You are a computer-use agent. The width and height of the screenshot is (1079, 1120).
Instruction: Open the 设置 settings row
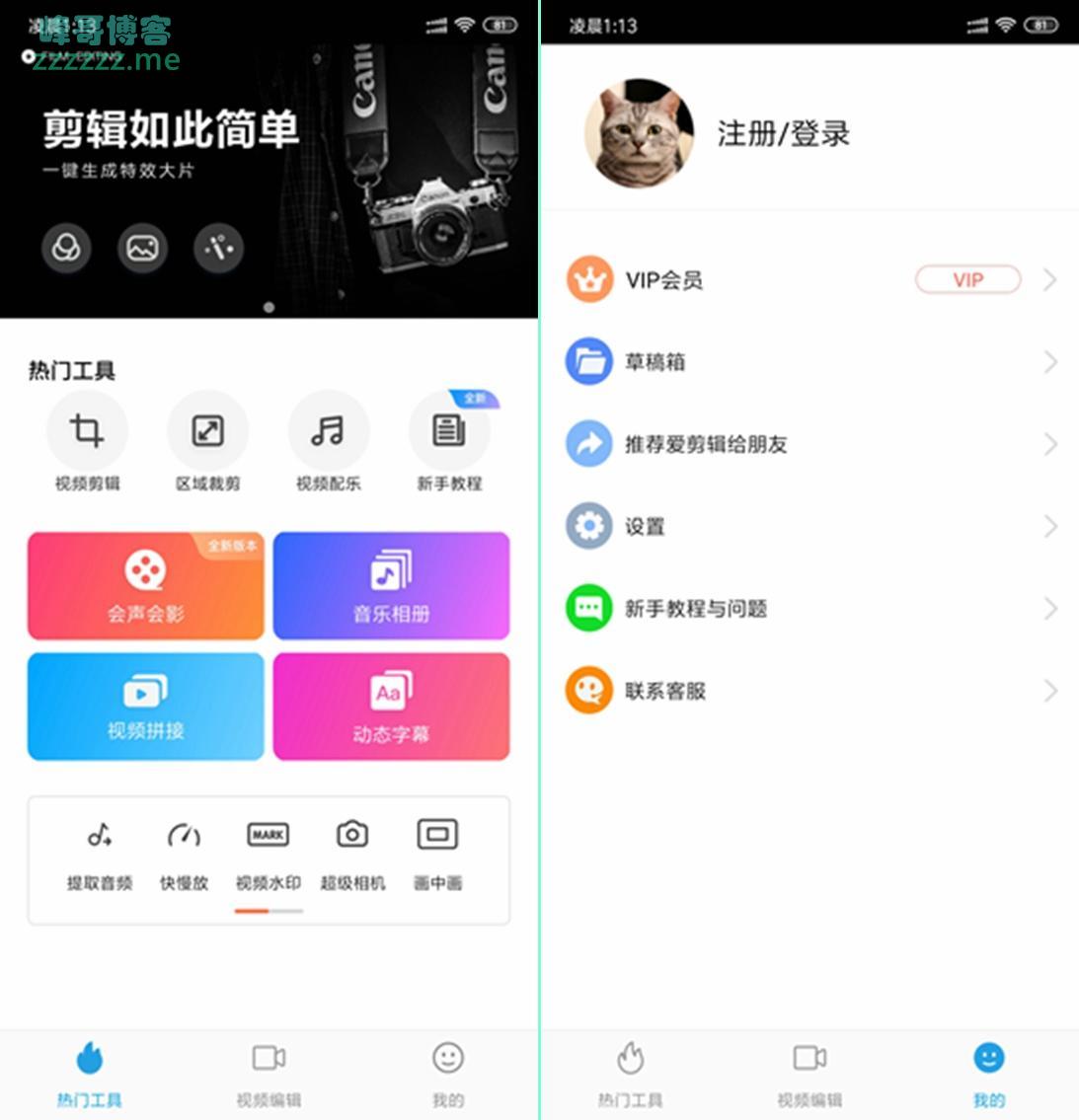pyautogui.click(x=809, y=526)
